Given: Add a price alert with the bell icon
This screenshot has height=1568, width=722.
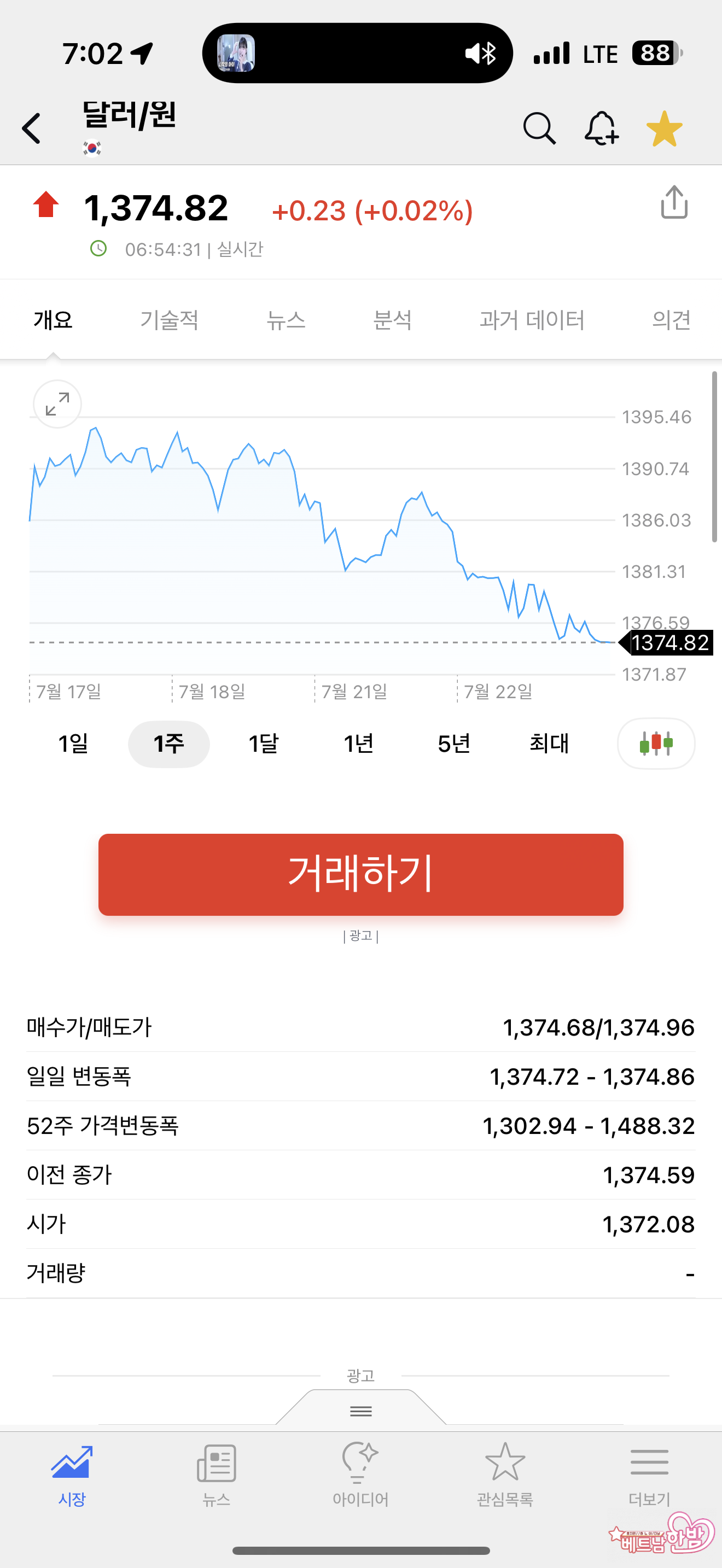Looking at the screenshot, I should tap(601, 128).
